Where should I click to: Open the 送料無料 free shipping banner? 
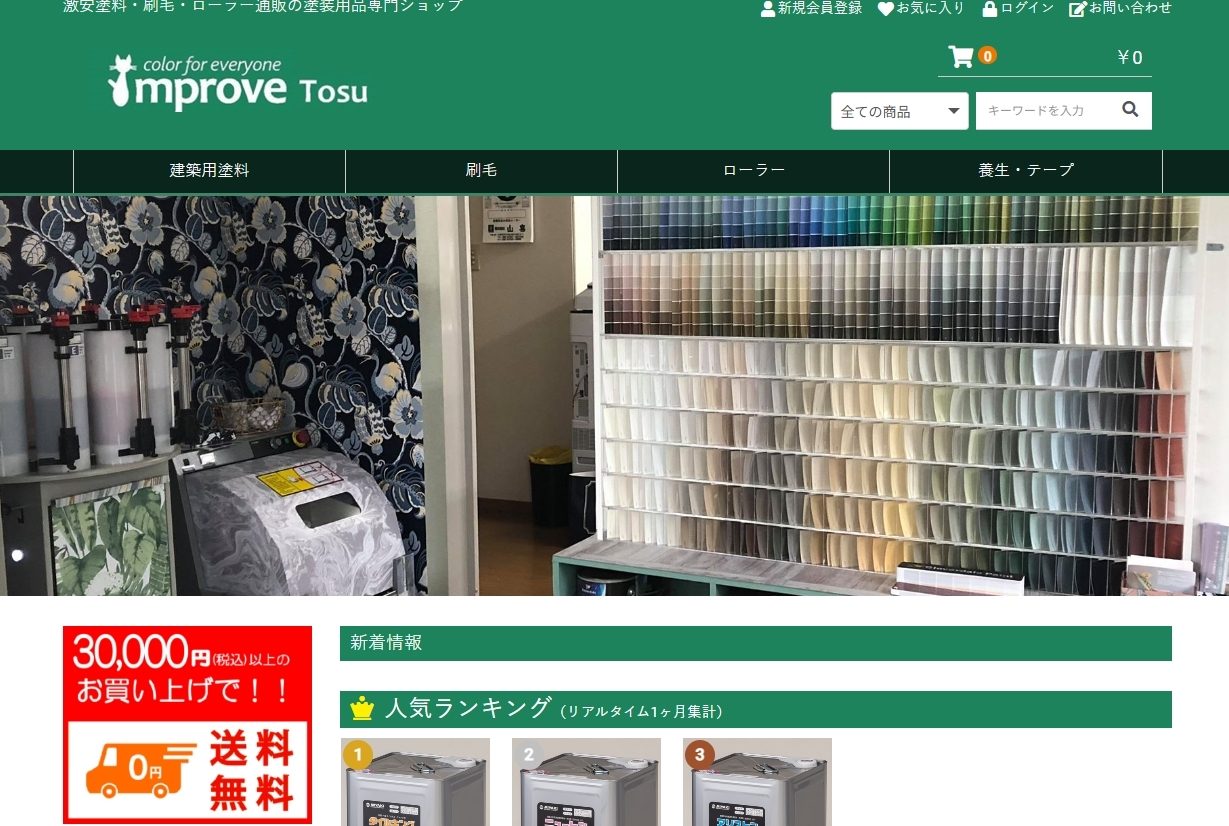pos(187,724)
